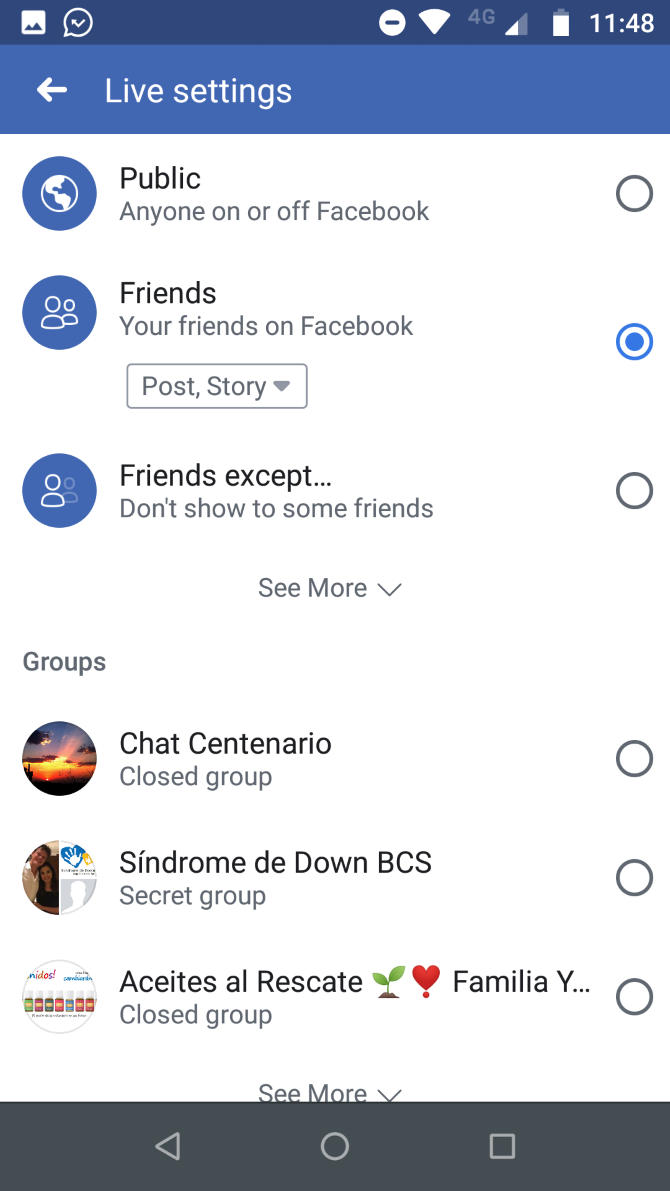The image size is (670, 1191).
Task: Go back from Live settings
Action: [52, 91]
